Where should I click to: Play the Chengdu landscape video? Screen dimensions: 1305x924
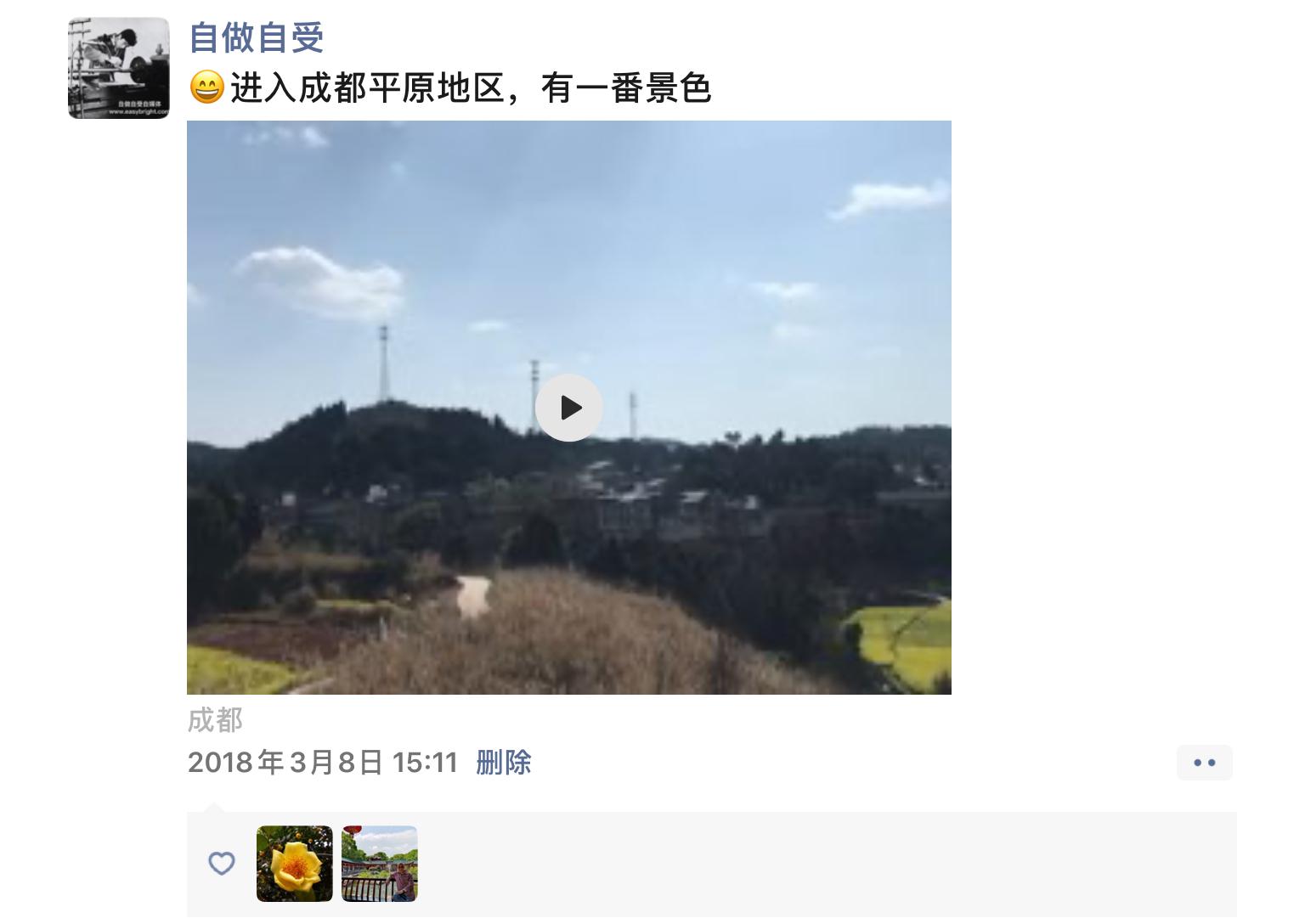tap(568, 408)
